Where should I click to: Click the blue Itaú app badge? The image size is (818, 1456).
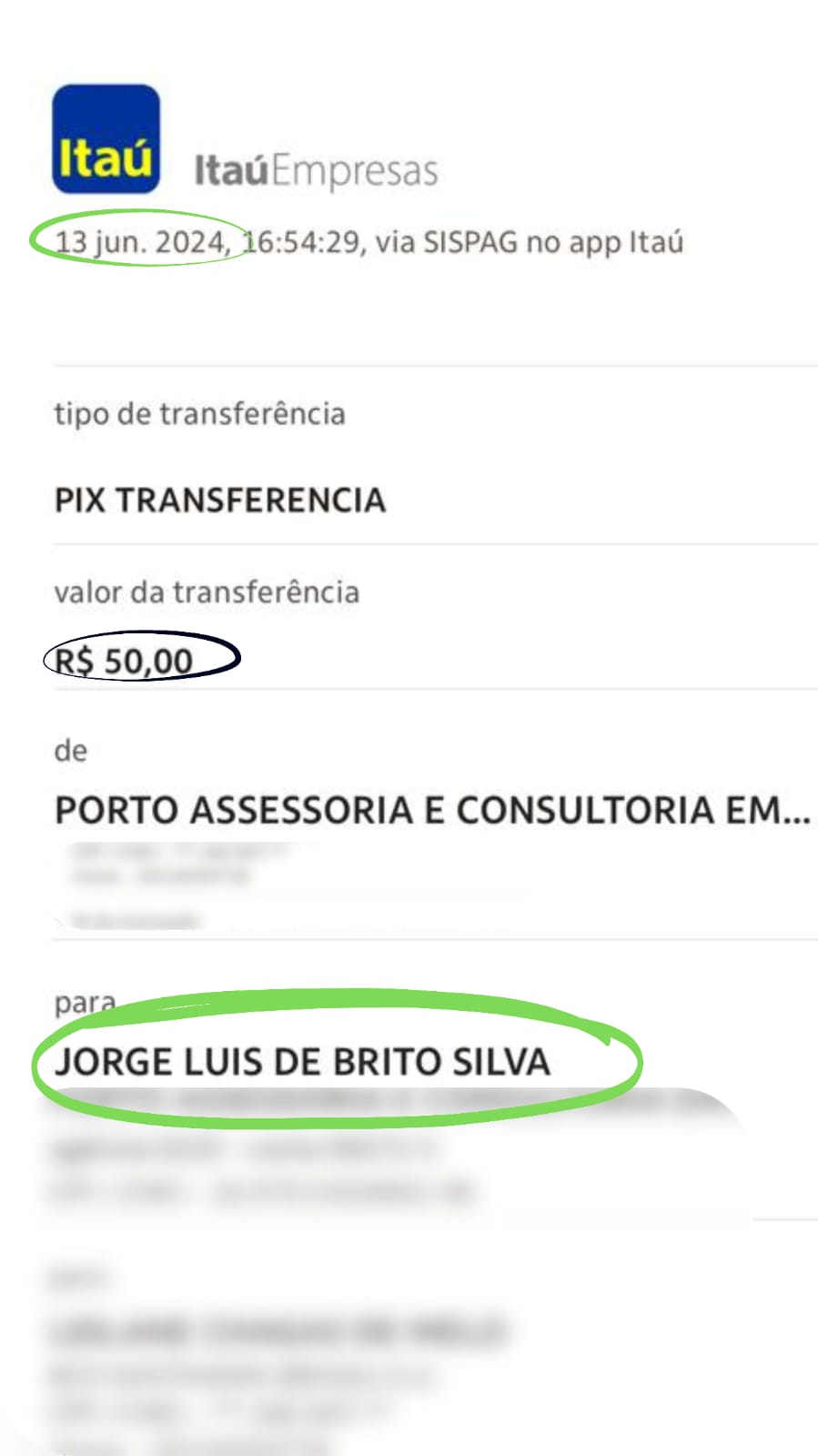click(x=105, y=138)
